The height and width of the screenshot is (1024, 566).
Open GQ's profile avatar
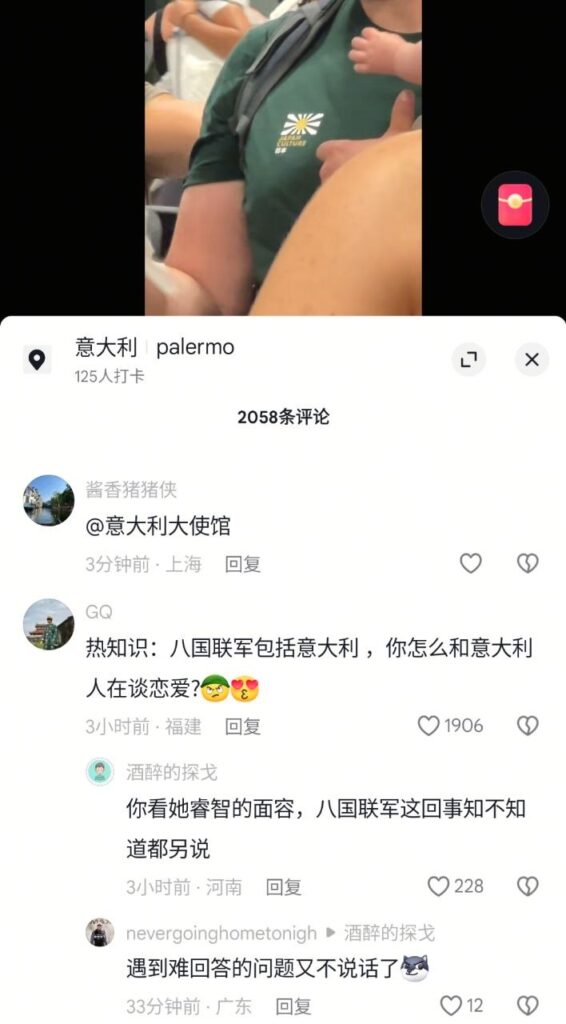tap(48, 624)
